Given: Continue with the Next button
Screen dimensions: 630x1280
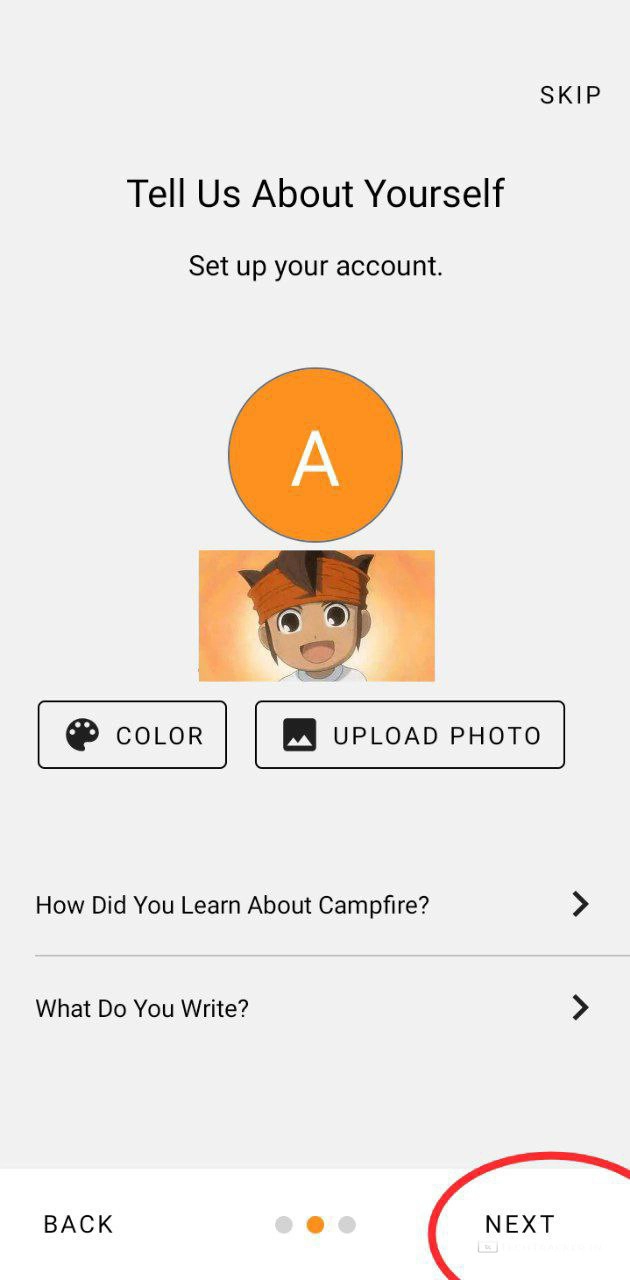Looking at the screenshot, I should 519,1224.
